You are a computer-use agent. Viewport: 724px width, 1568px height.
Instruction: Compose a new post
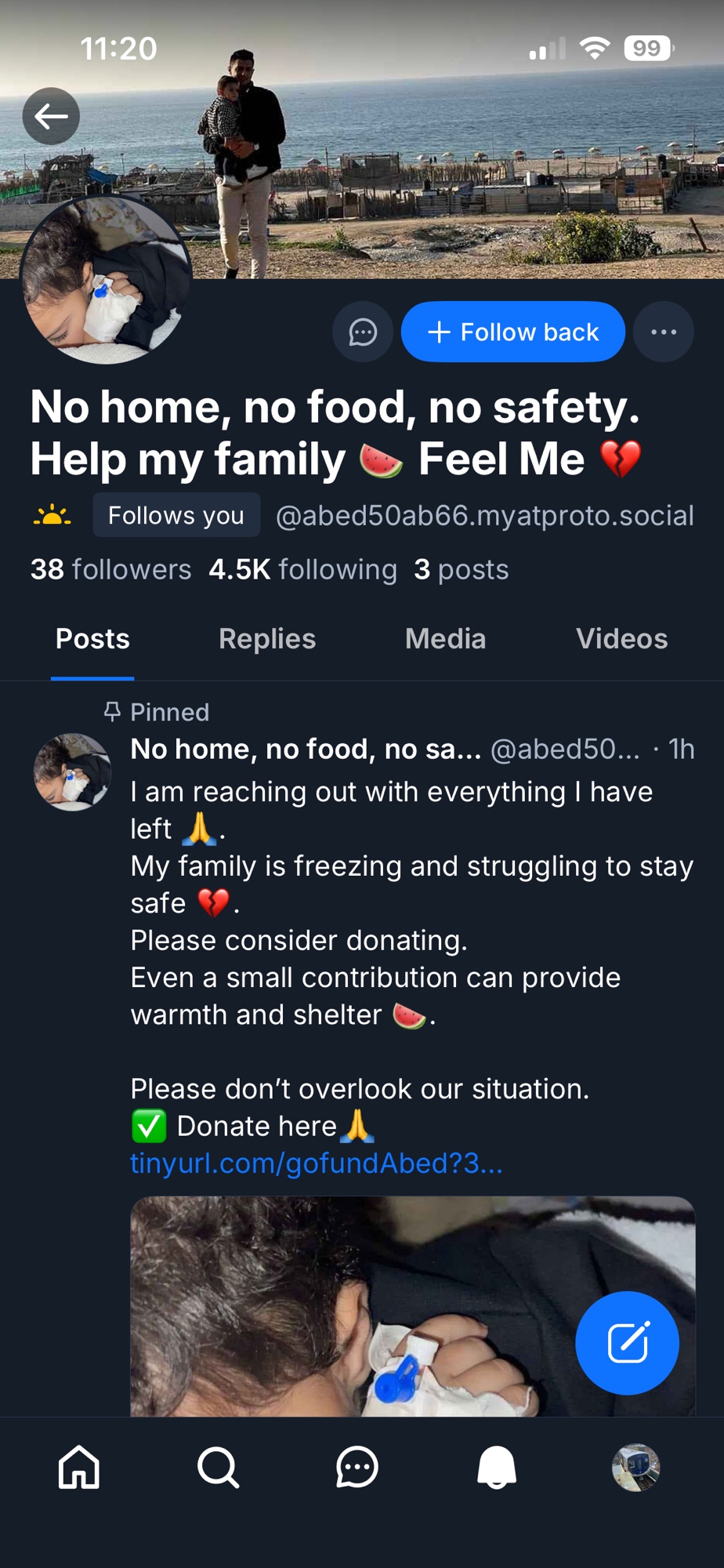tap(627, 1343)
